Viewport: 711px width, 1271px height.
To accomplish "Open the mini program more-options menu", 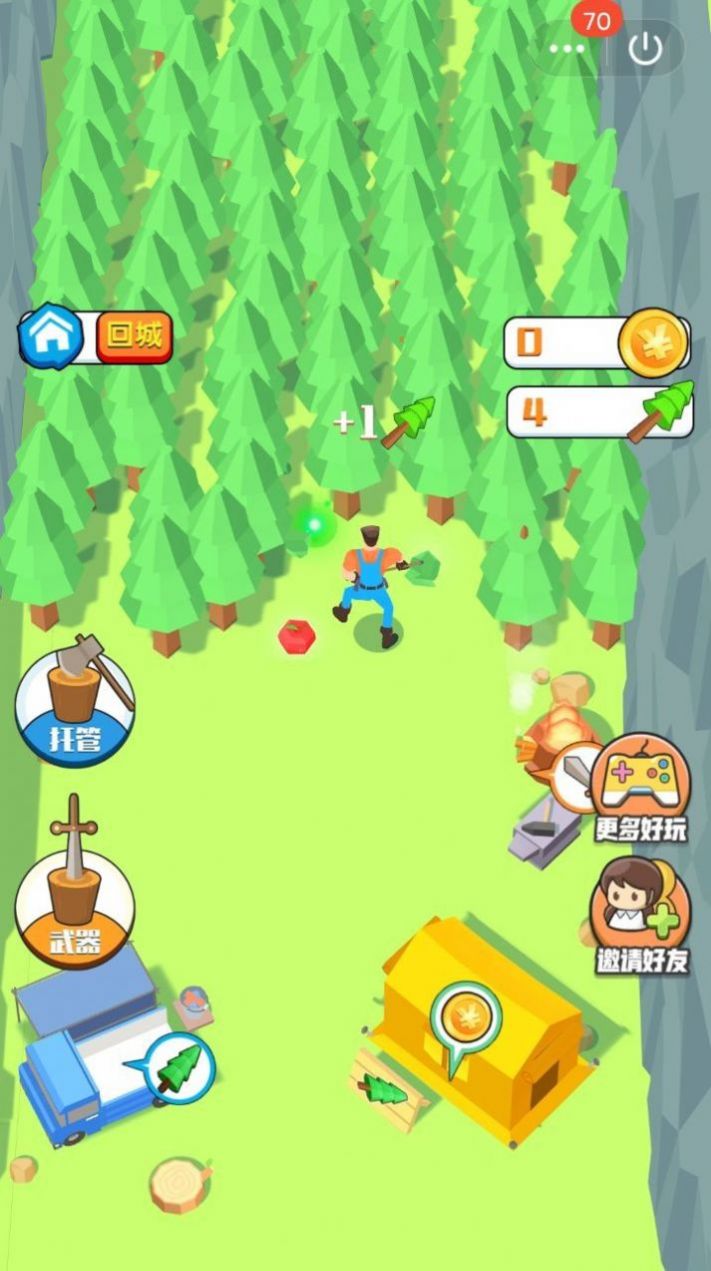I will point(567,48).
